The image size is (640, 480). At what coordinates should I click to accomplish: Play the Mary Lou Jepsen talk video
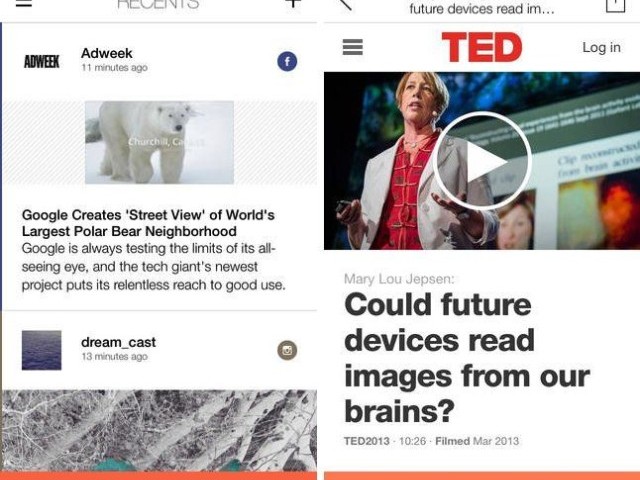tap(481, 160)
